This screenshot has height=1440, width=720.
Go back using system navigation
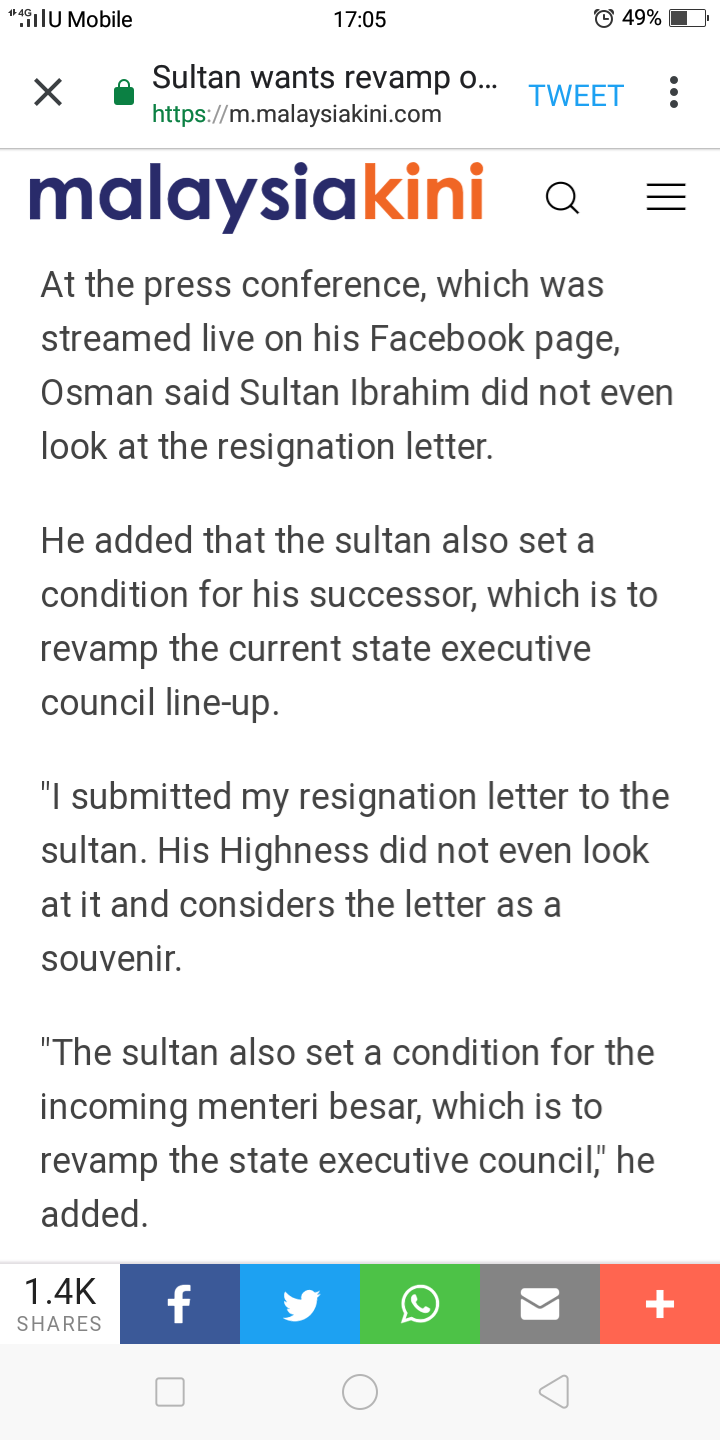click(x=553, y=1391)
